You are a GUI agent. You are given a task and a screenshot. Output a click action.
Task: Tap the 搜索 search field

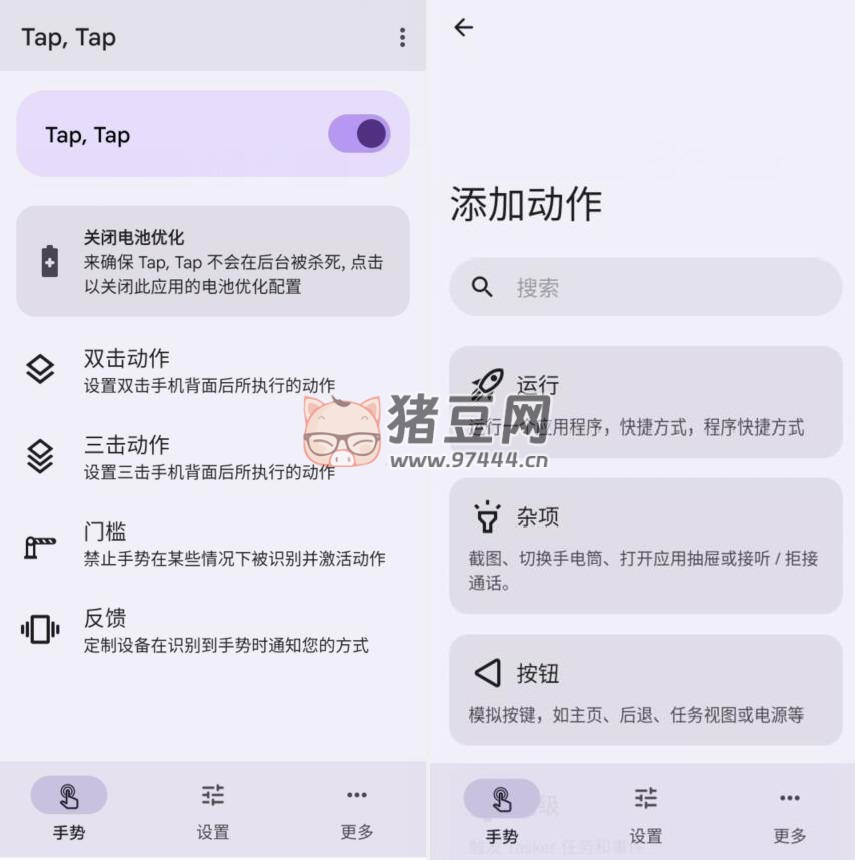[645, 288]
